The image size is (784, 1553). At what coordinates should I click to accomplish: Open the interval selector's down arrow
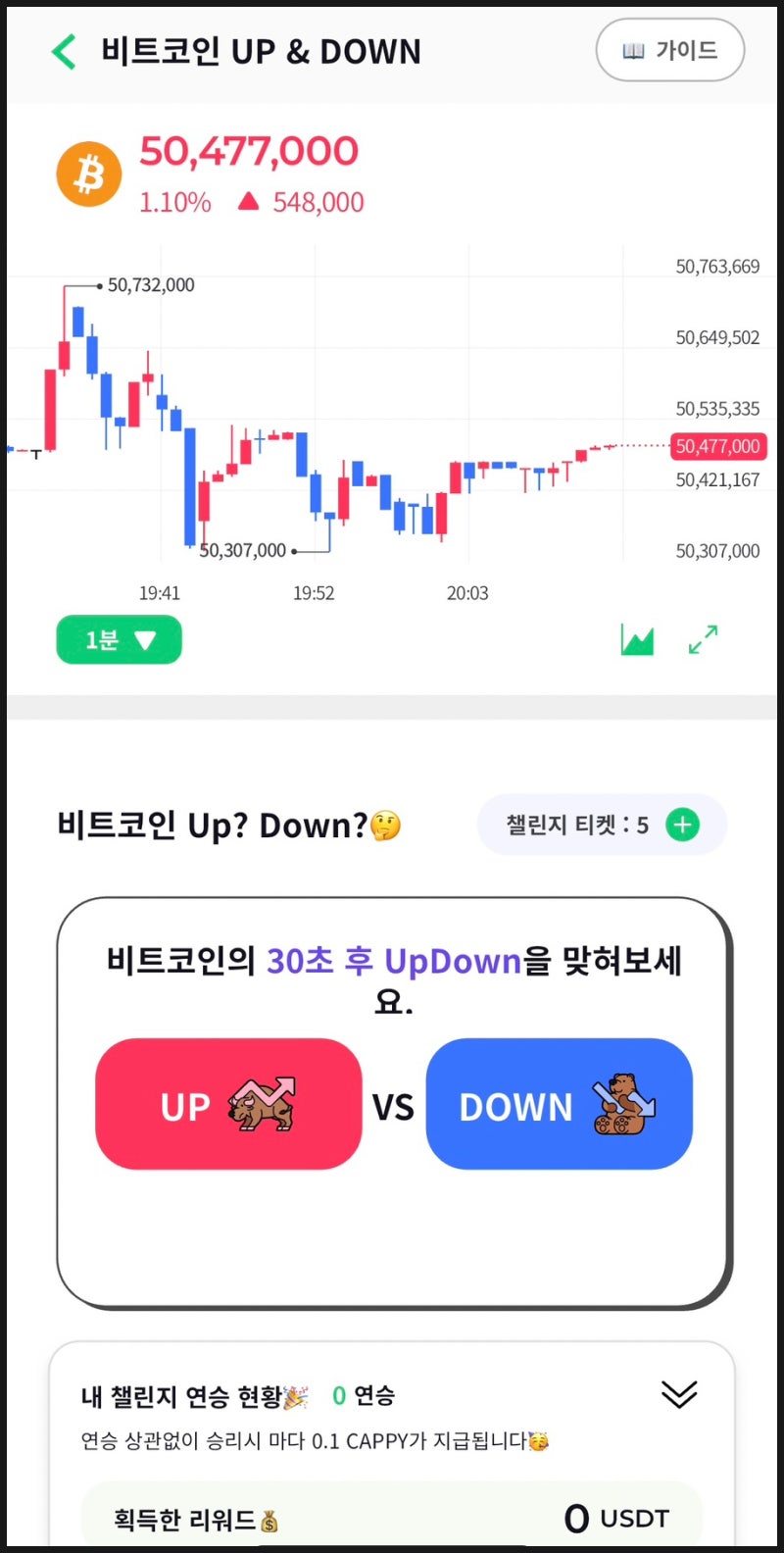[147, 639]
